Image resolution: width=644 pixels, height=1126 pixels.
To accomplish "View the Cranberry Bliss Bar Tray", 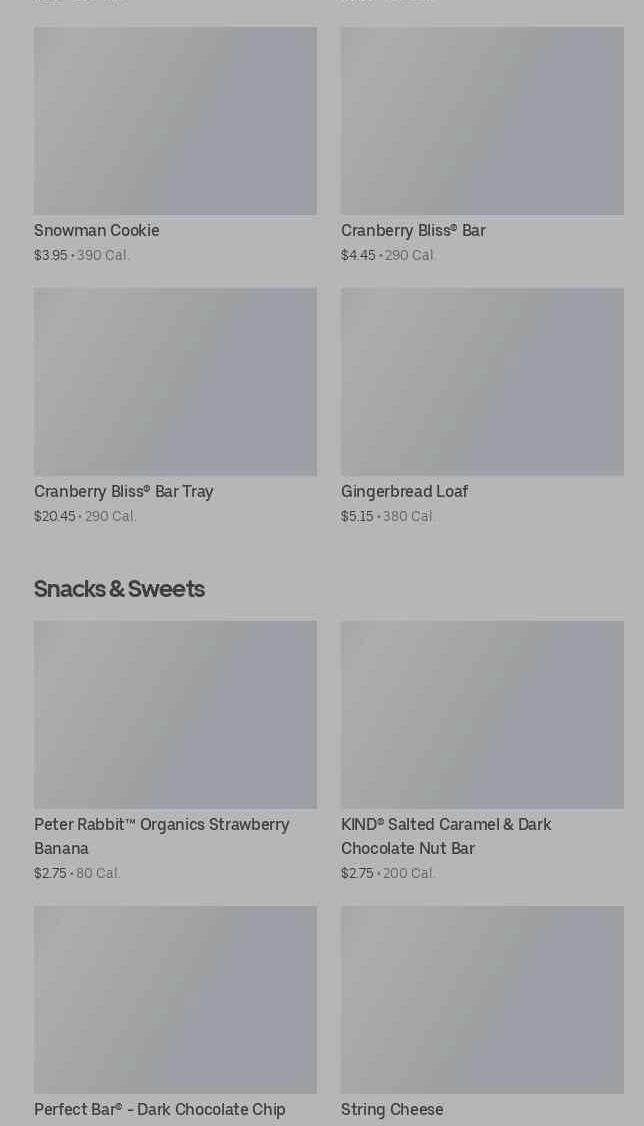I will pyautogui.click(x=175, y=406).
